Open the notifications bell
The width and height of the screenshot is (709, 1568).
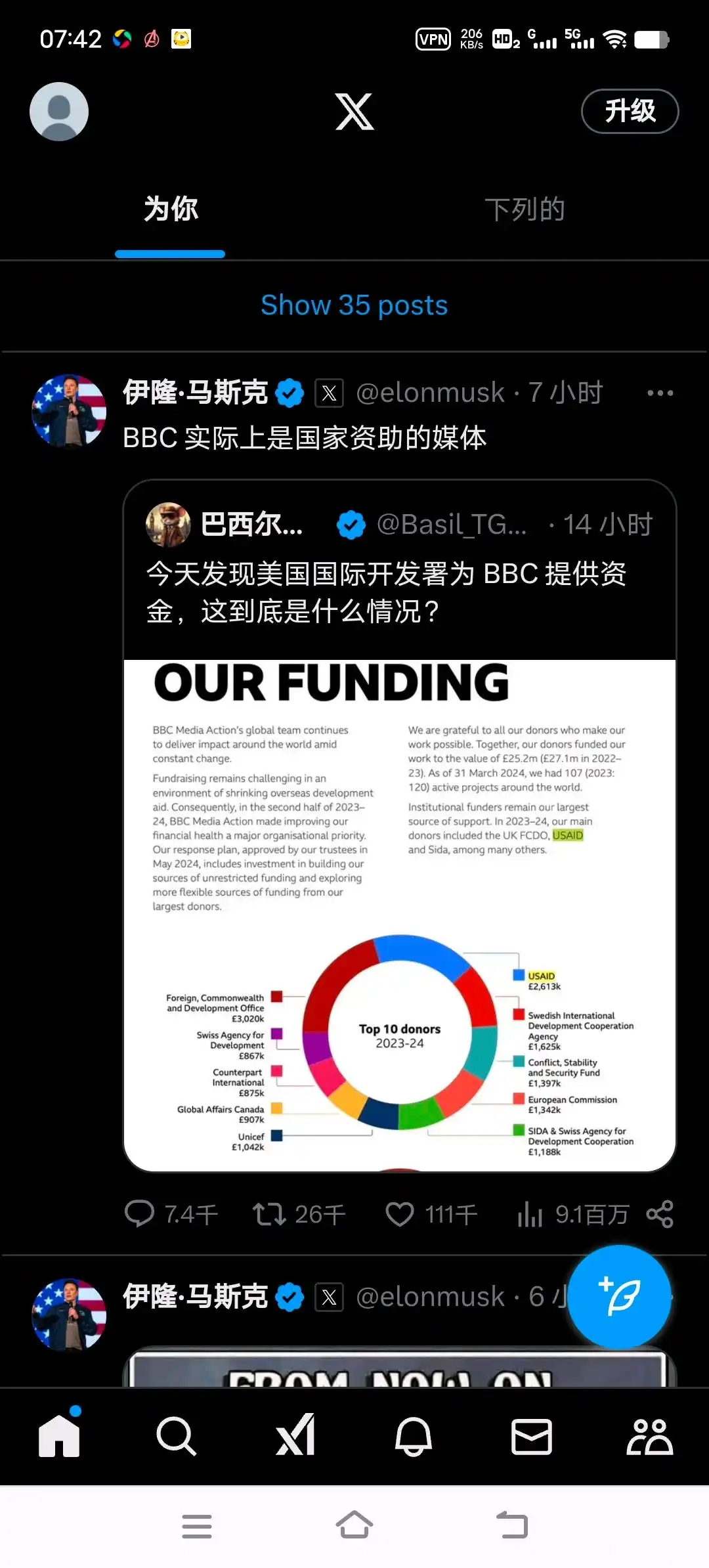point(414,1435)
